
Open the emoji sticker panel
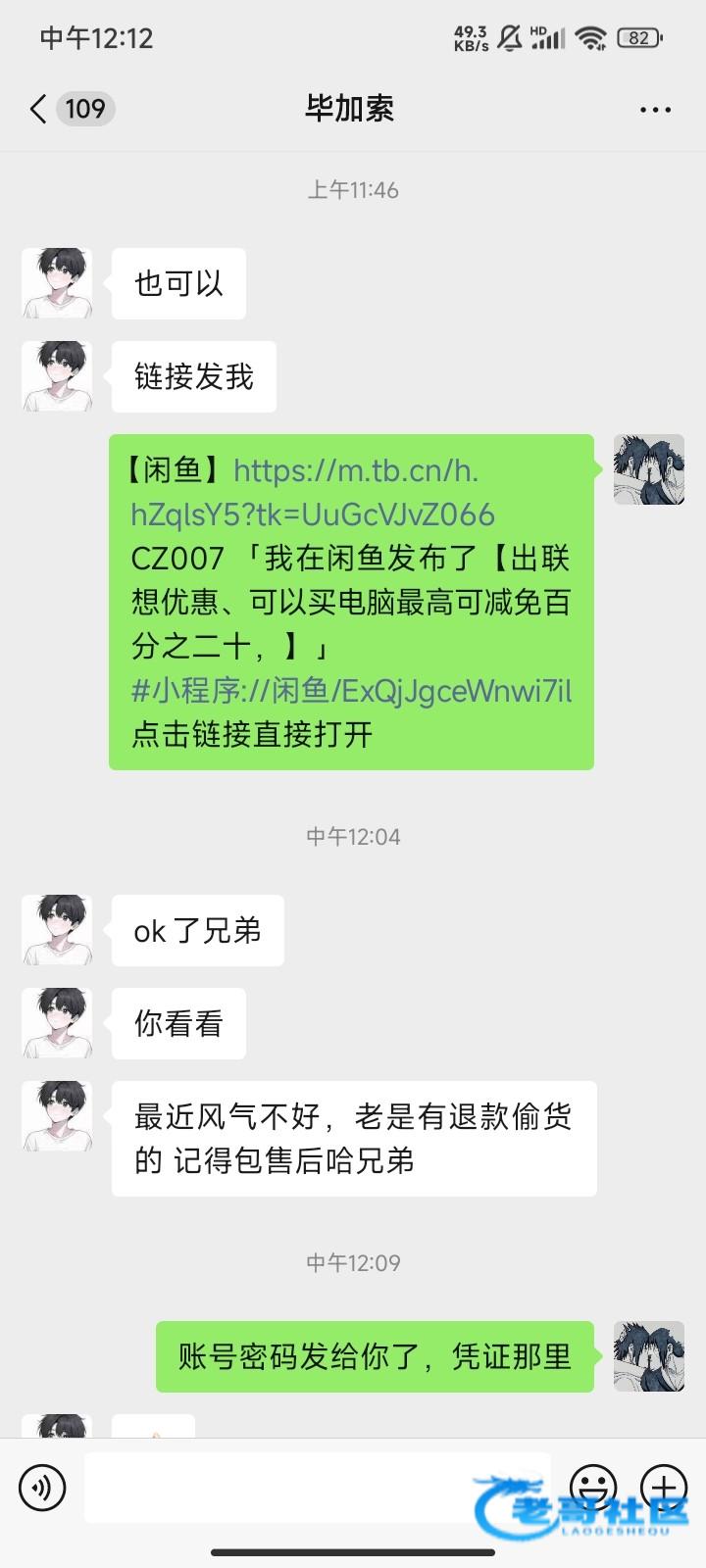point(593,1489)
